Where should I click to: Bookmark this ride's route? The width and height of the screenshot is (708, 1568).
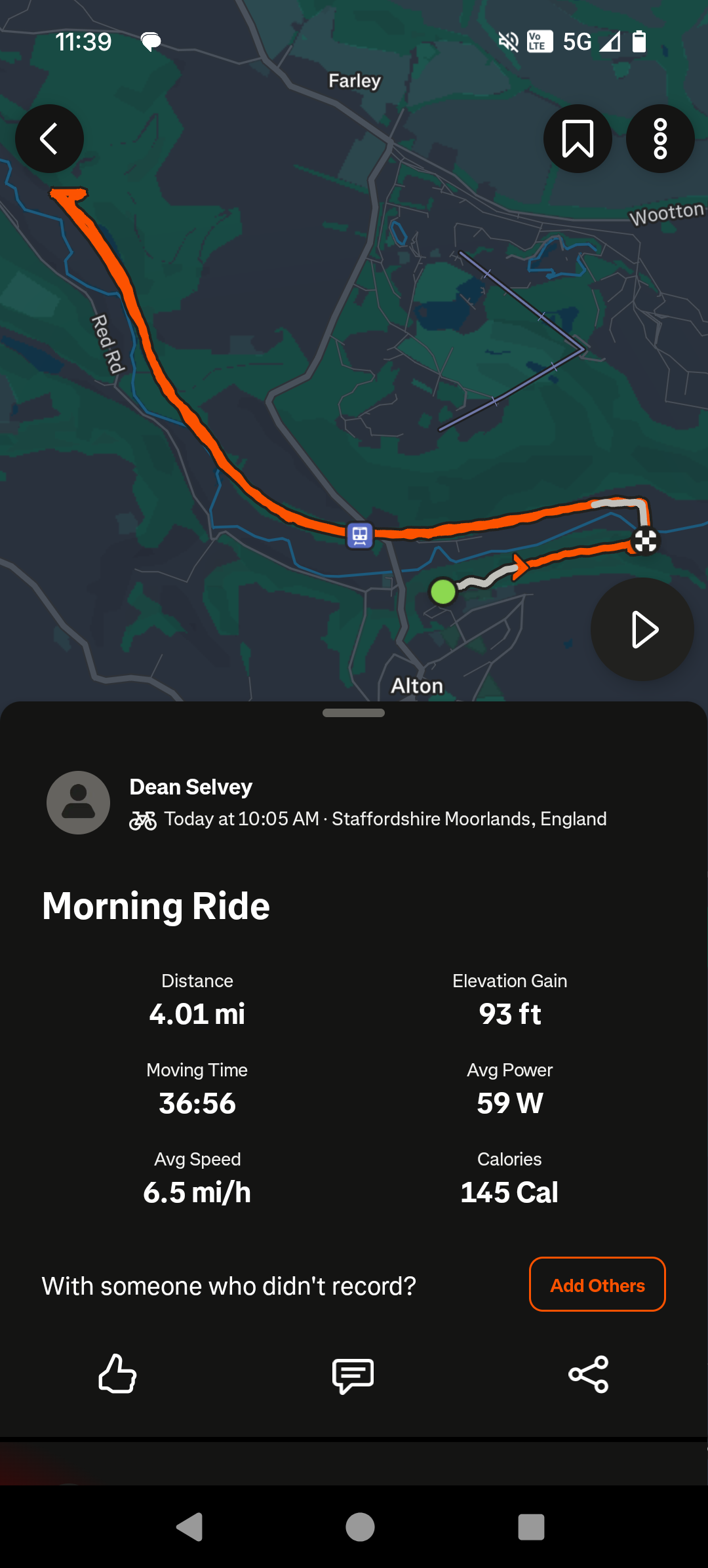[x=578, y=139]
